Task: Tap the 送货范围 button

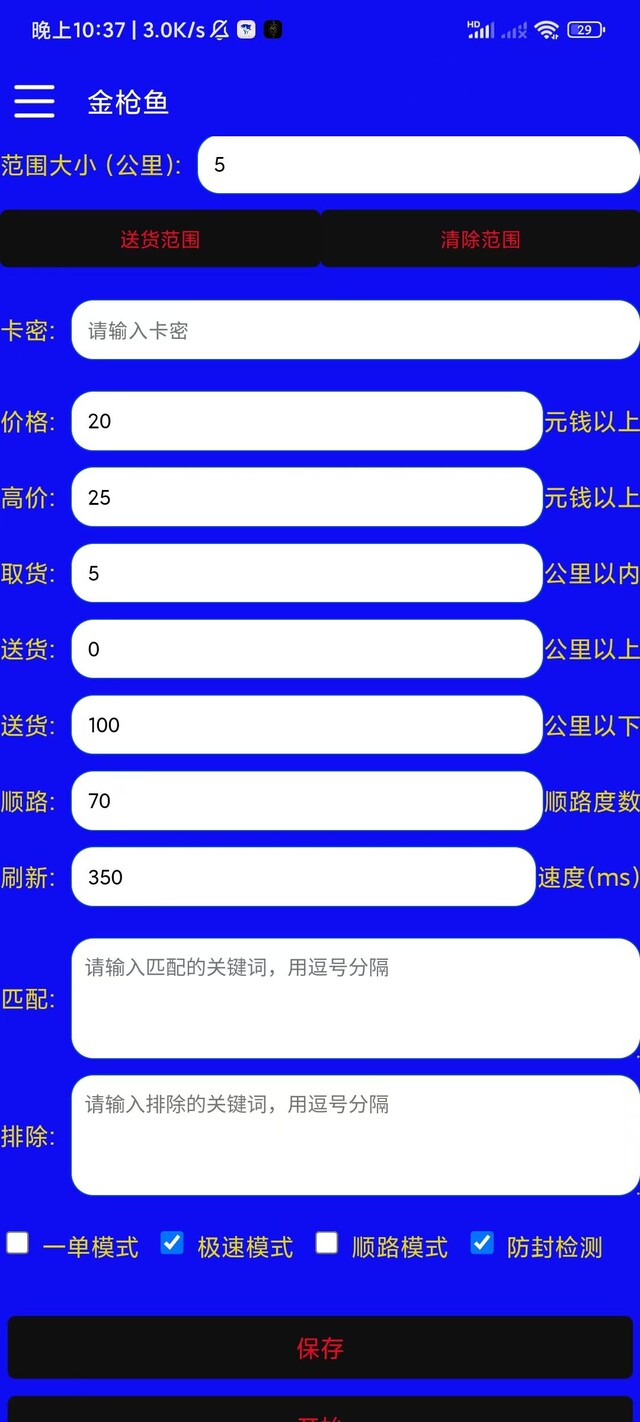Action: (160, 239)
